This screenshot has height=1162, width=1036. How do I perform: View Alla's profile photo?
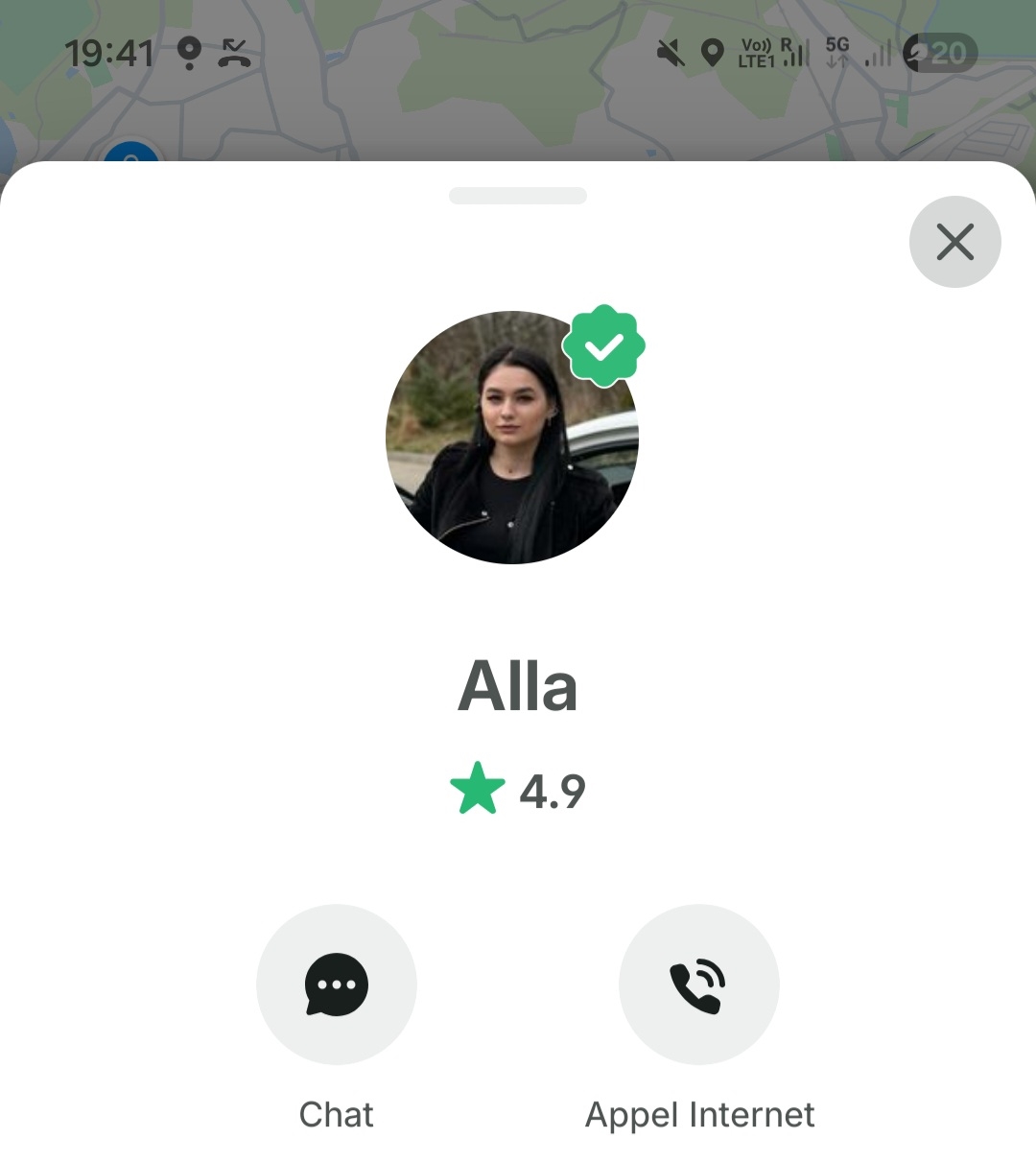[x=512, y=438]
